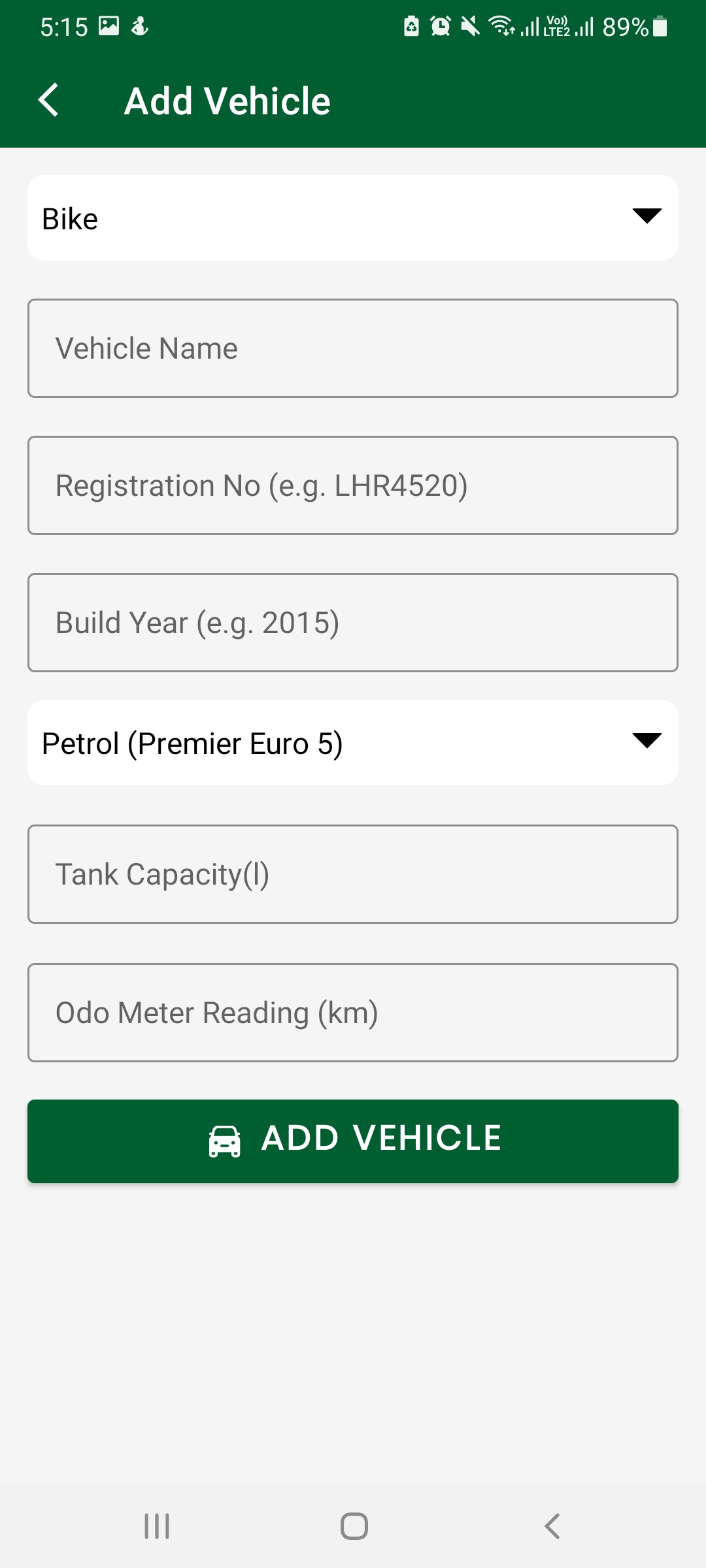This screenshot has height=1568, width=706.
Task: Focus the Tank Capacity(l) field
Action: point(353,874)
